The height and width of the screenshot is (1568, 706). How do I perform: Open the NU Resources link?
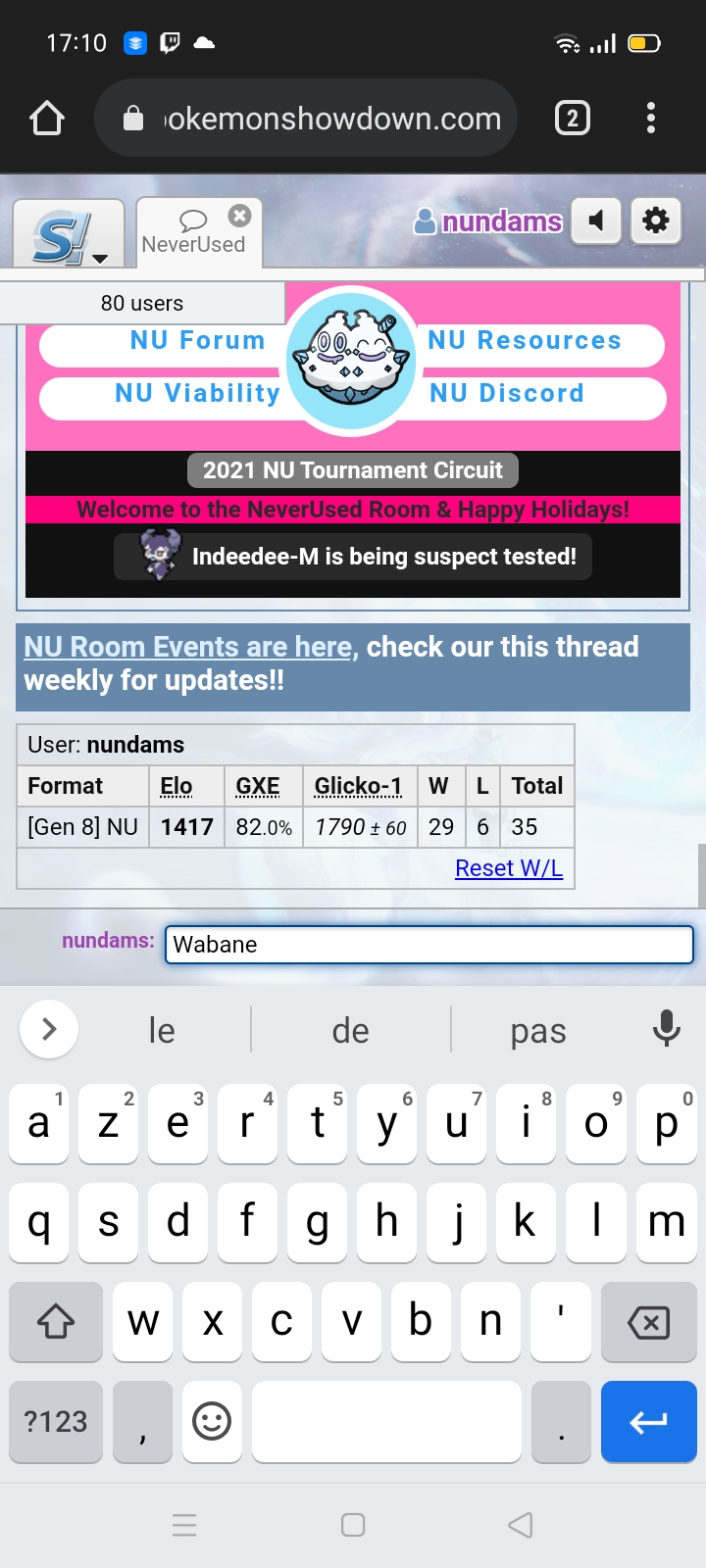tap(525, 340)
